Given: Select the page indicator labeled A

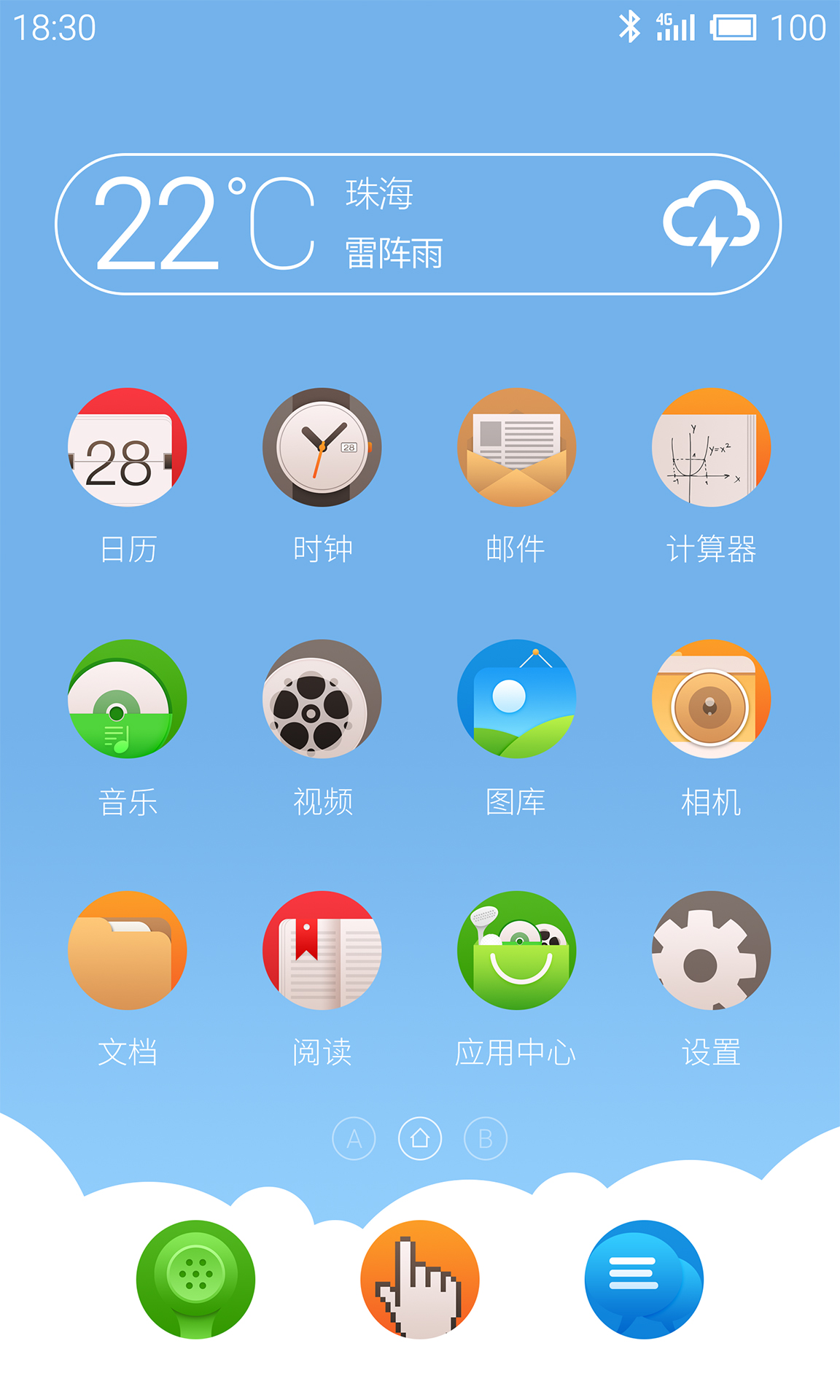Looking at the screenshot, I should tap(355, 1138).
